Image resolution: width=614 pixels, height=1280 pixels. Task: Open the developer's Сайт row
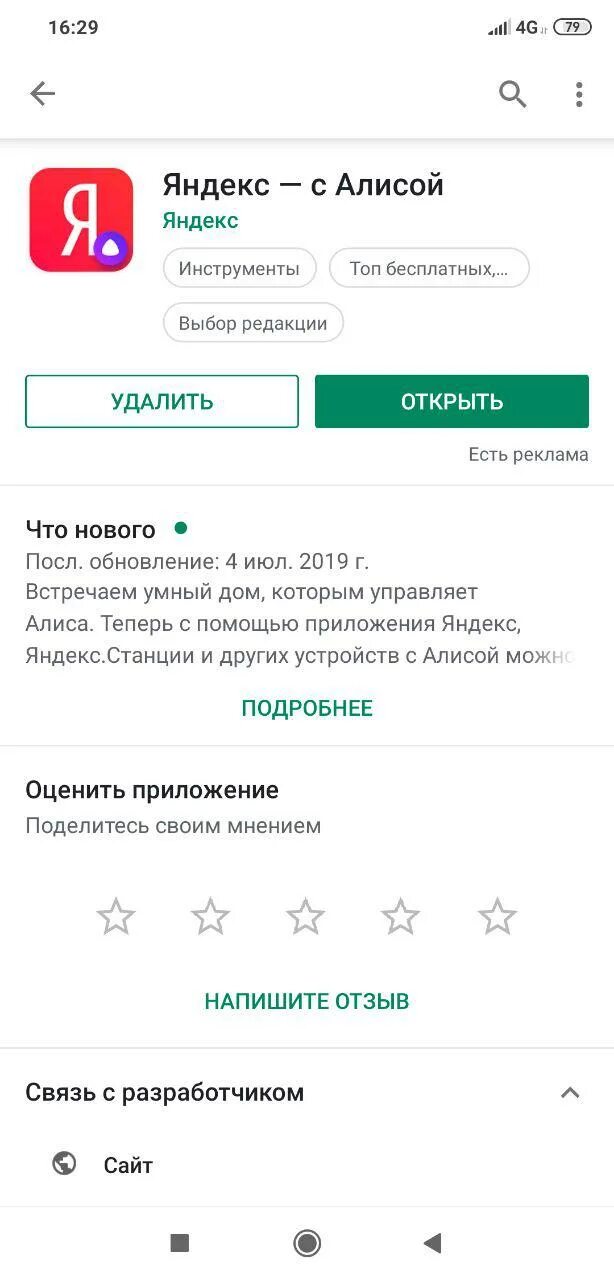coord(128,1165)
